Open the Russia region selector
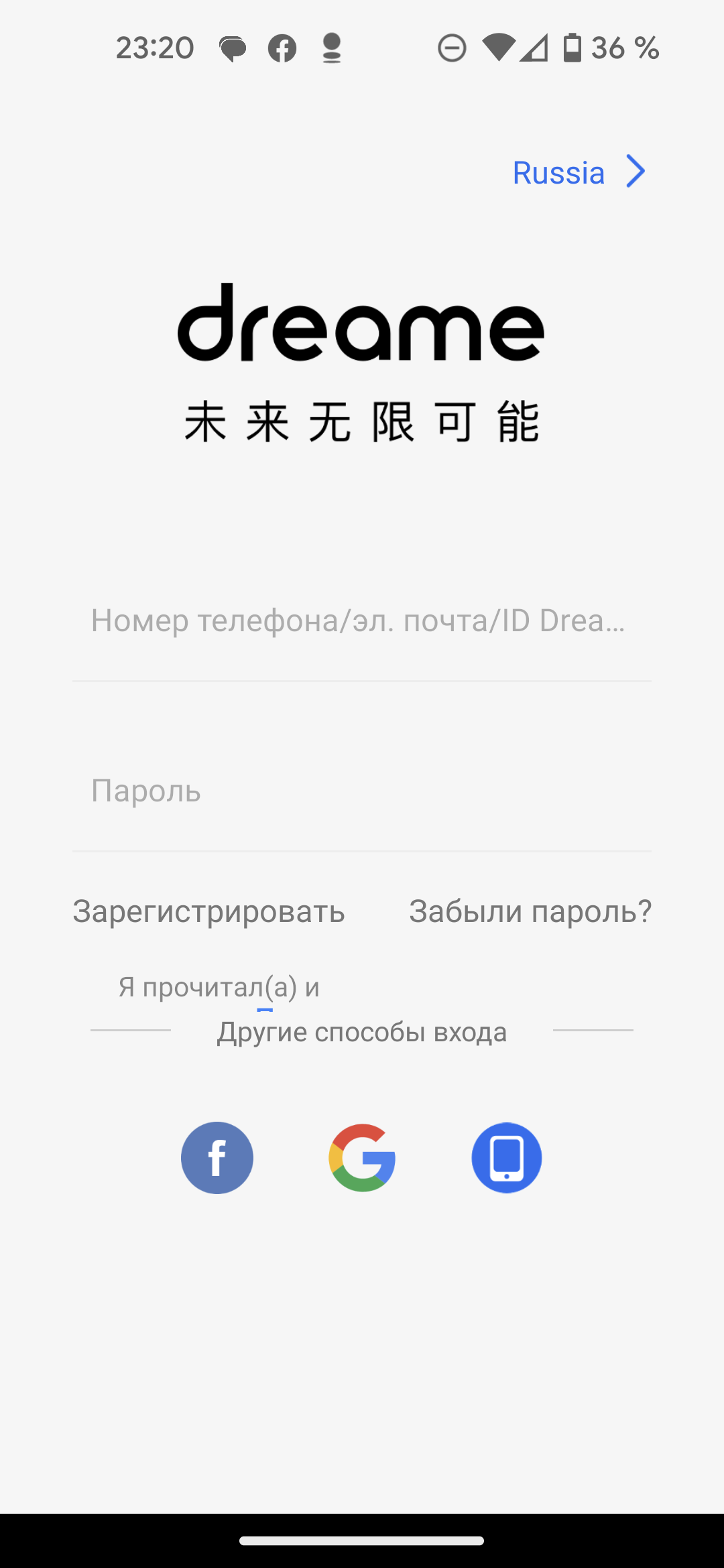 pyautogui.click(x=578, y=173)
